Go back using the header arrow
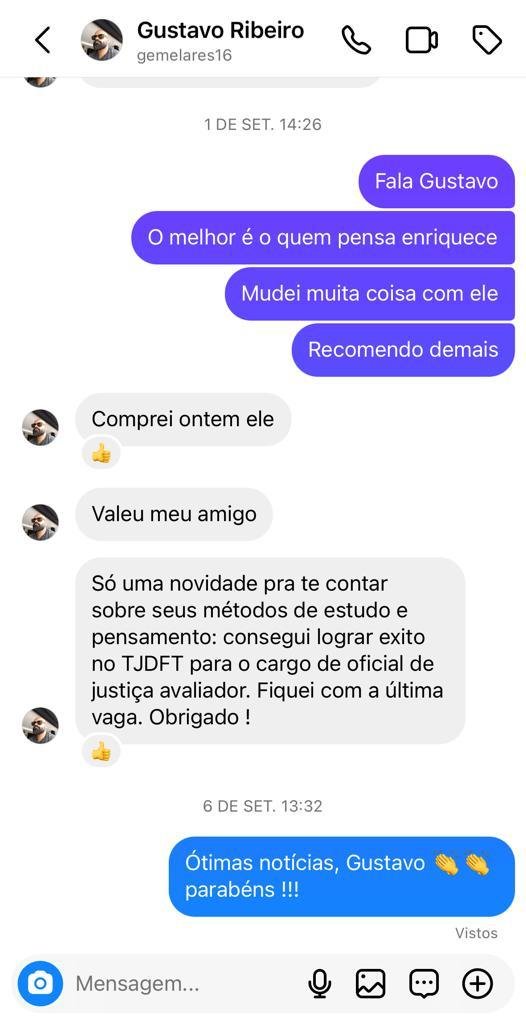The width and height of the screenshot is (526, 1024). [42, 40]
